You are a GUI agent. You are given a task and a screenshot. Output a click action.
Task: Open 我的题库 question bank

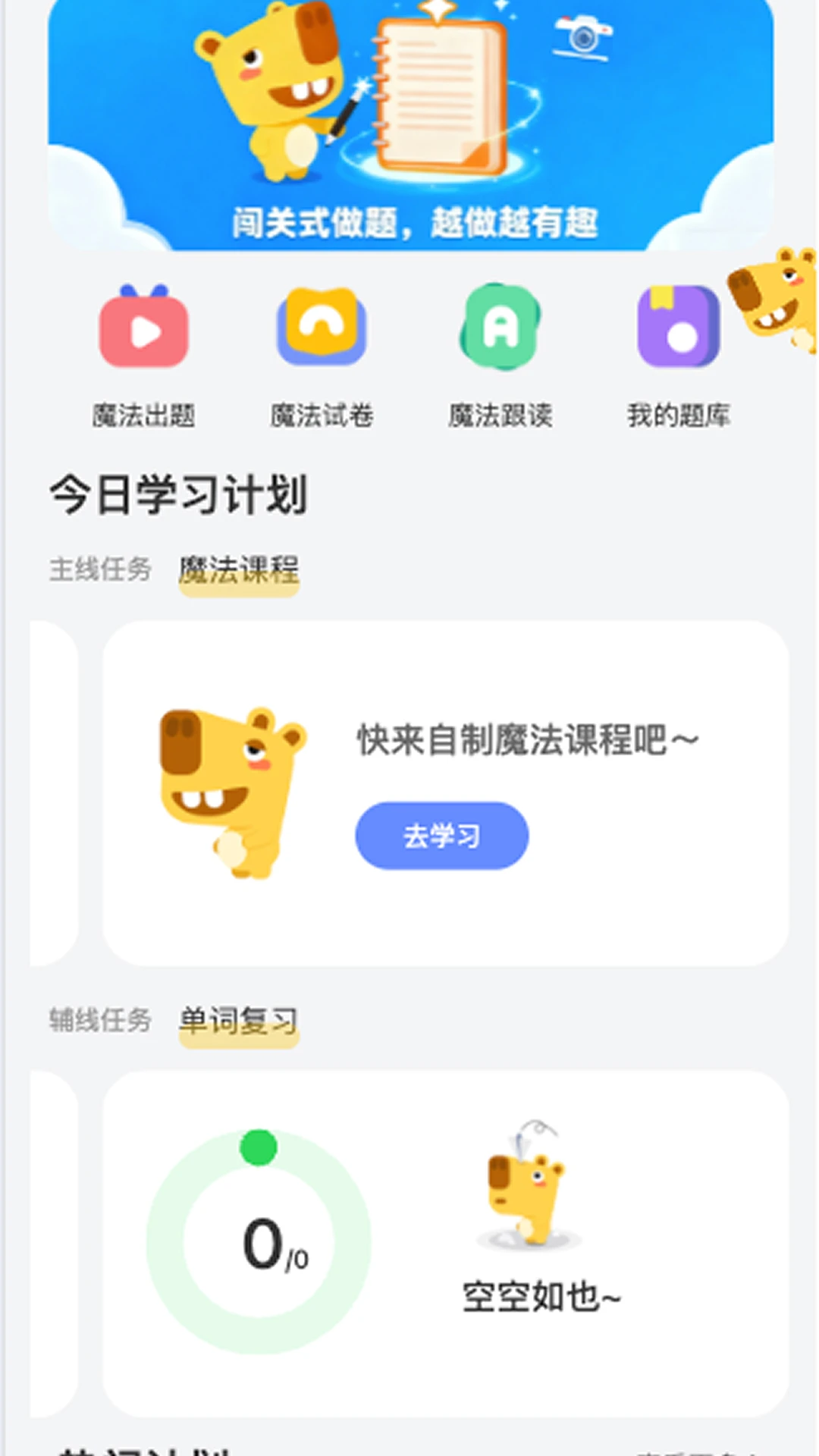(x=677, y=326)
